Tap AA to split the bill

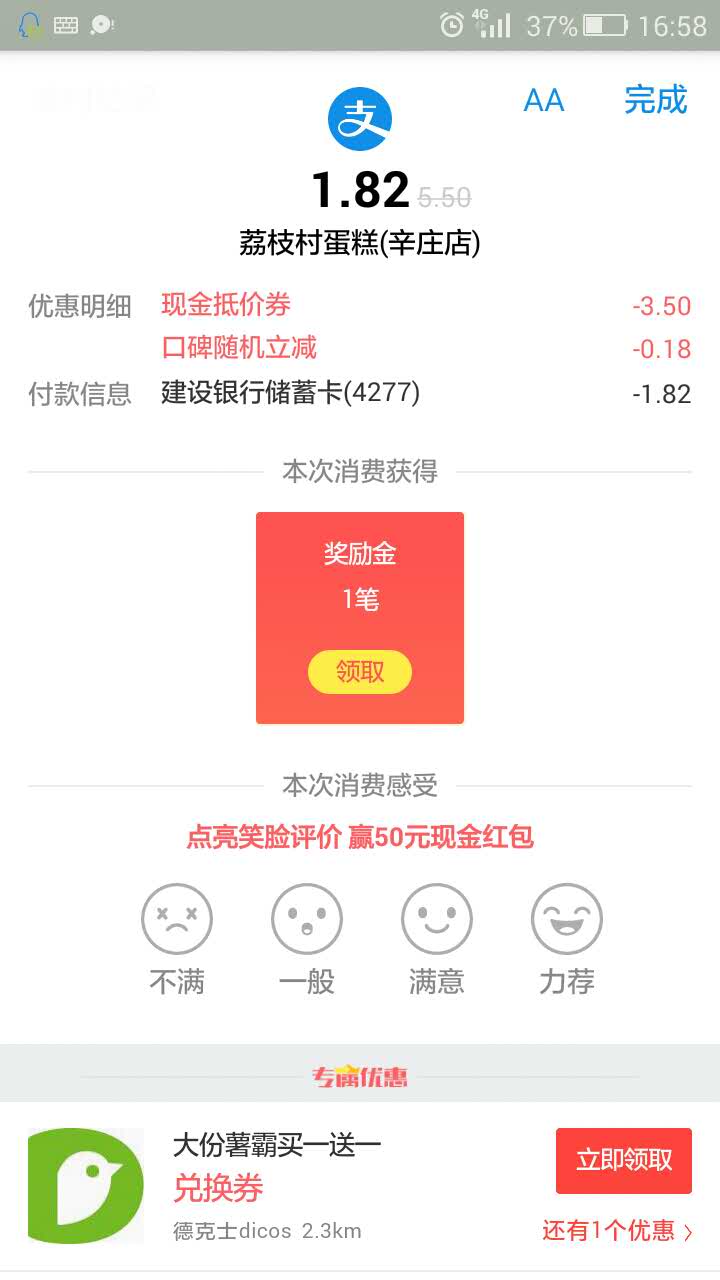click(544, 100)
